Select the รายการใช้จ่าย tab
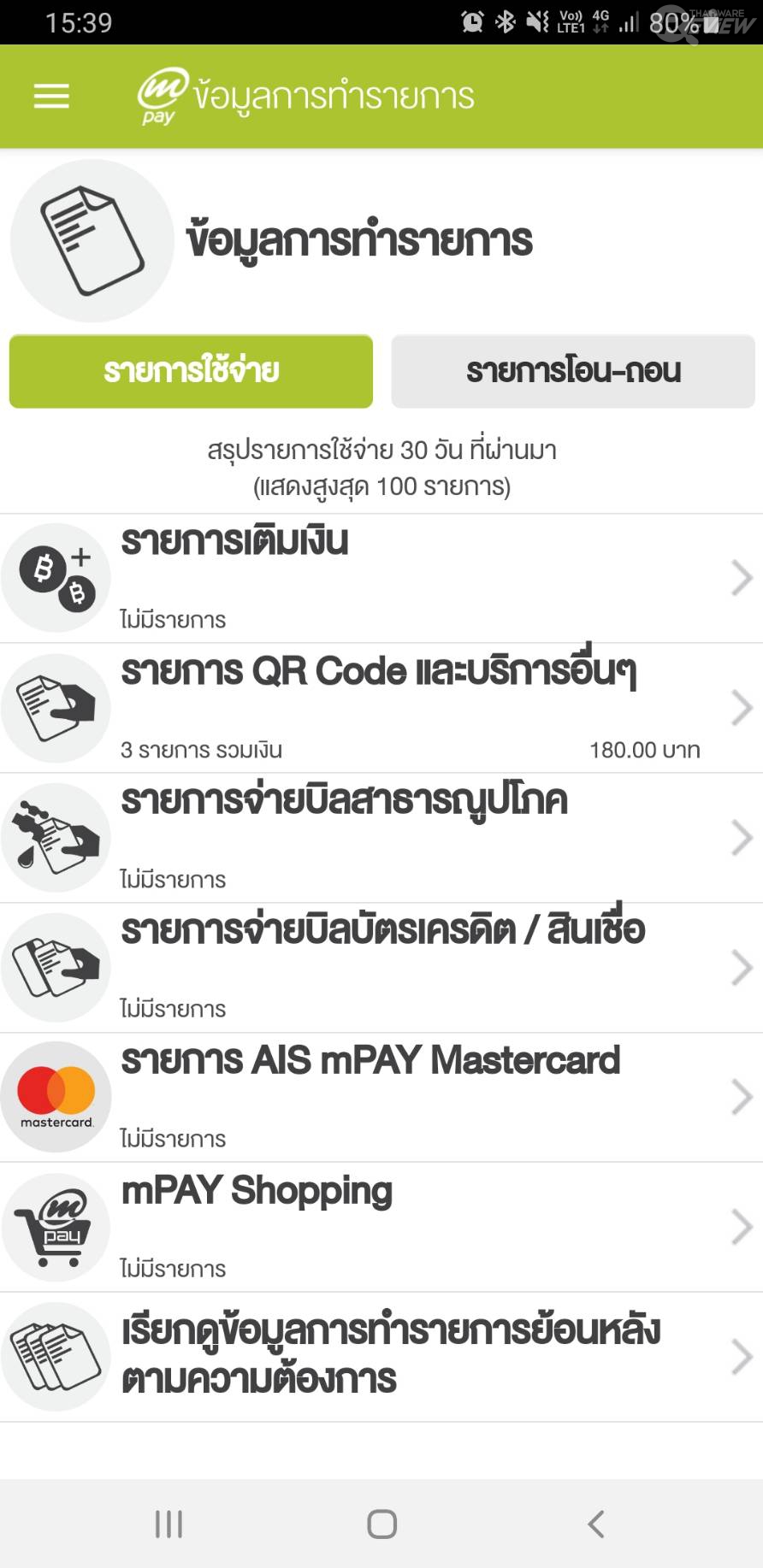Screen dimensions: 763x1568 tap(191, 371)
